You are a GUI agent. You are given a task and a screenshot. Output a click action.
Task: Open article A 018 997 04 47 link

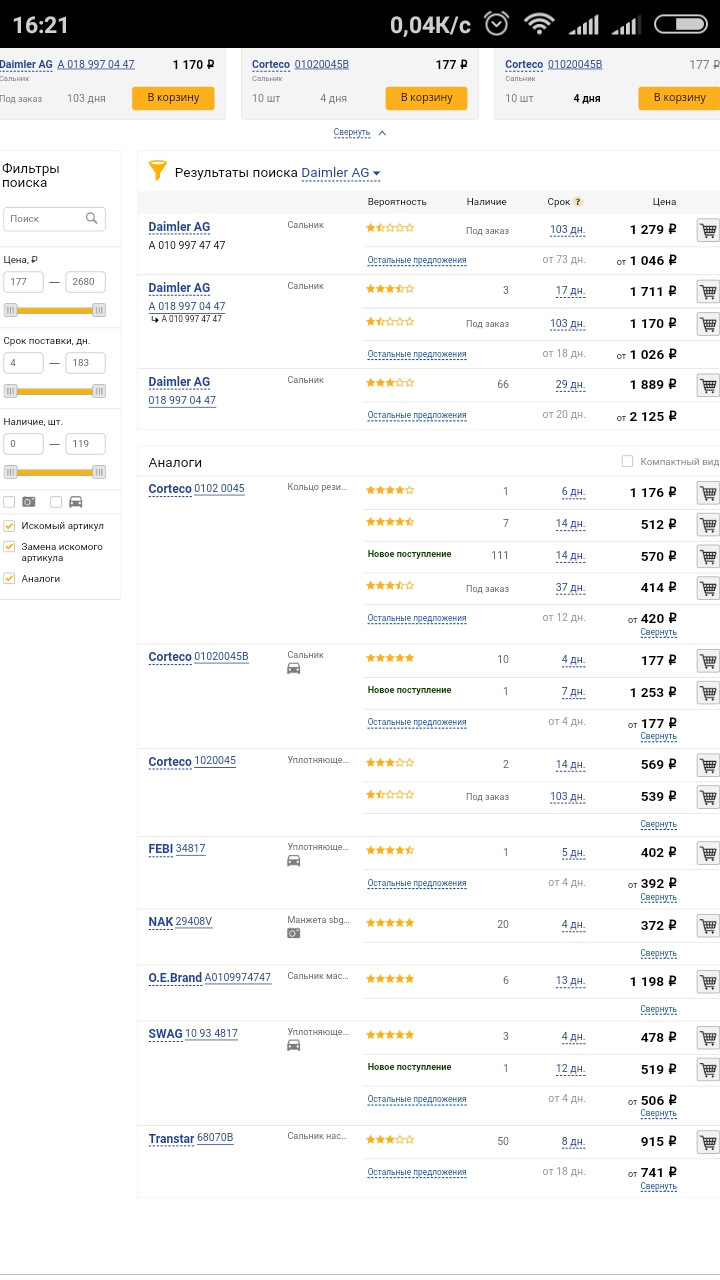point(187,306)
